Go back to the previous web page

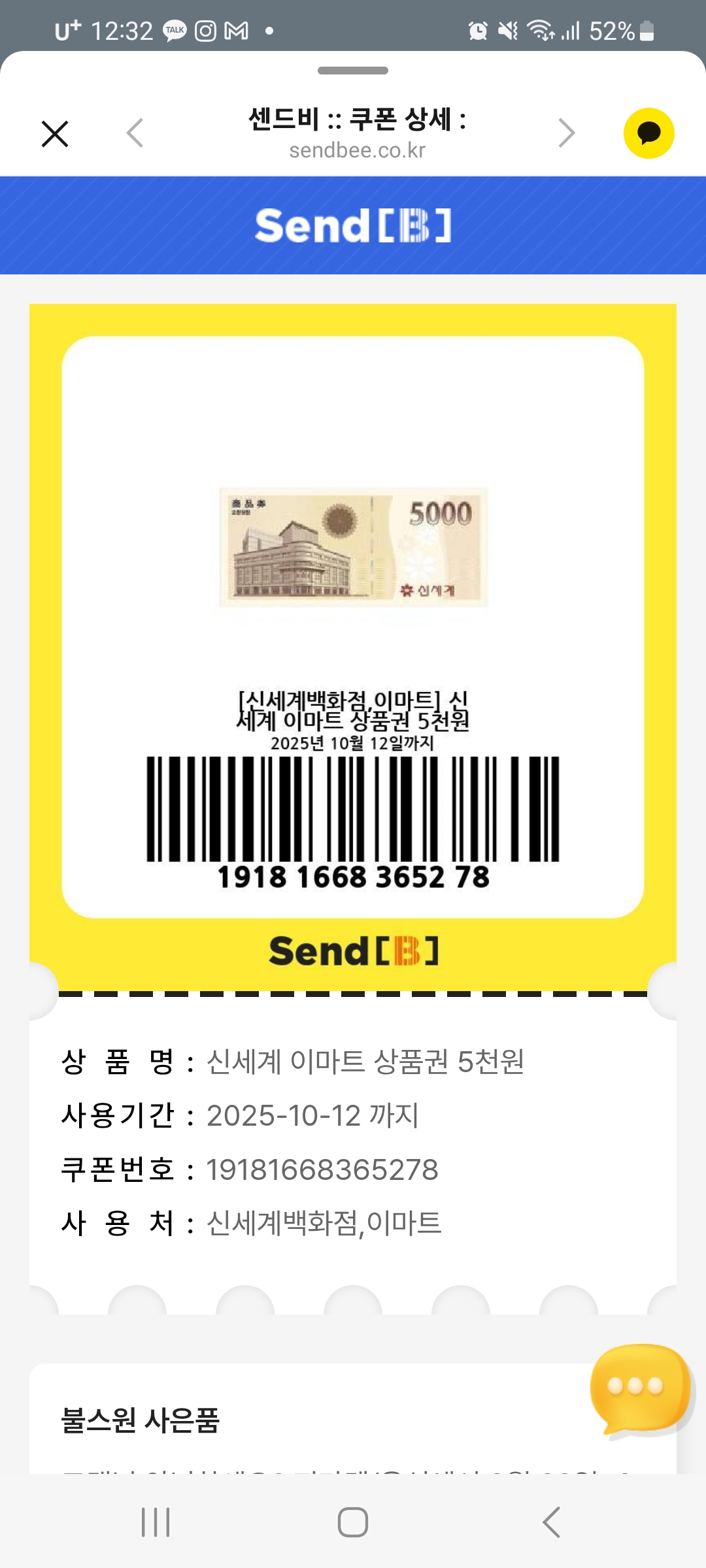pos(135,133)
